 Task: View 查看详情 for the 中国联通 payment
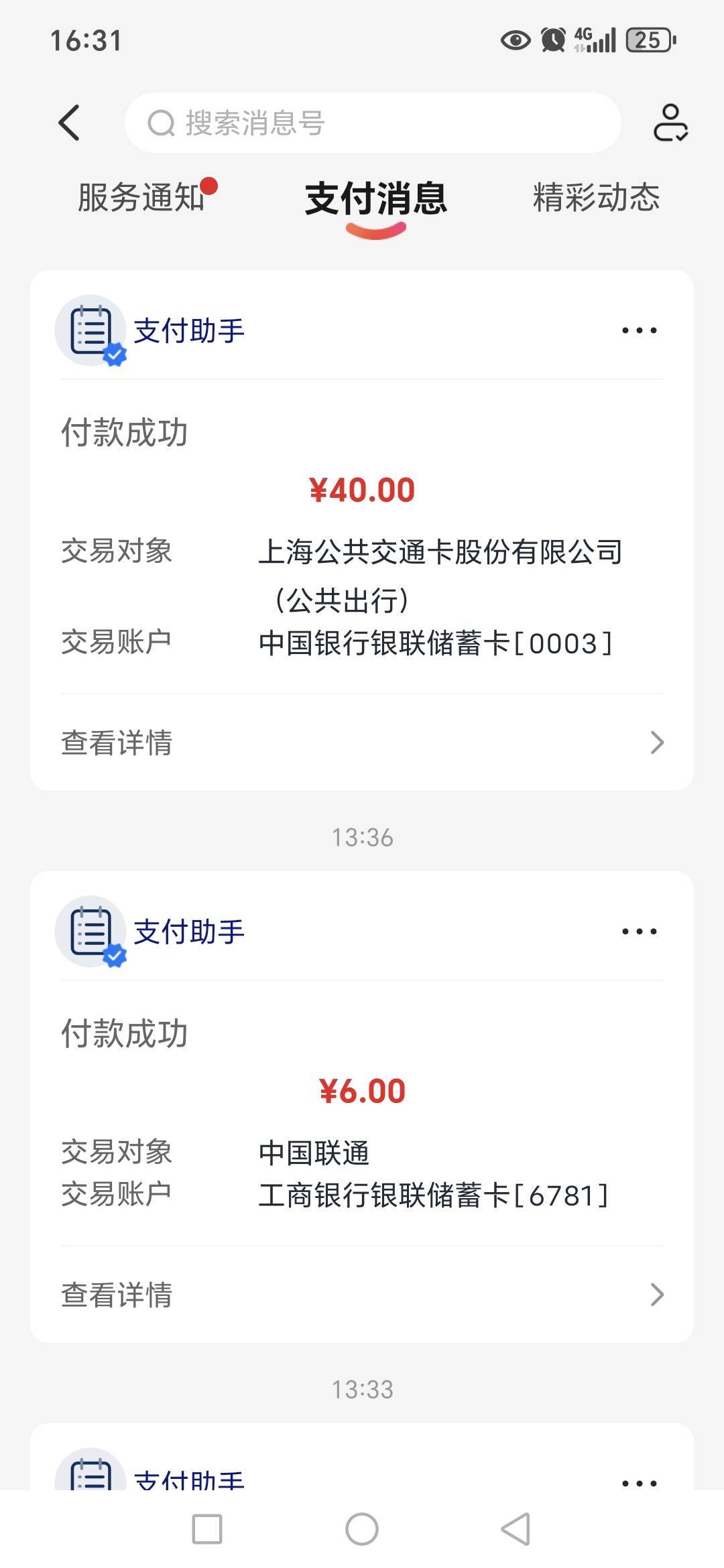tap(362, 1295)
